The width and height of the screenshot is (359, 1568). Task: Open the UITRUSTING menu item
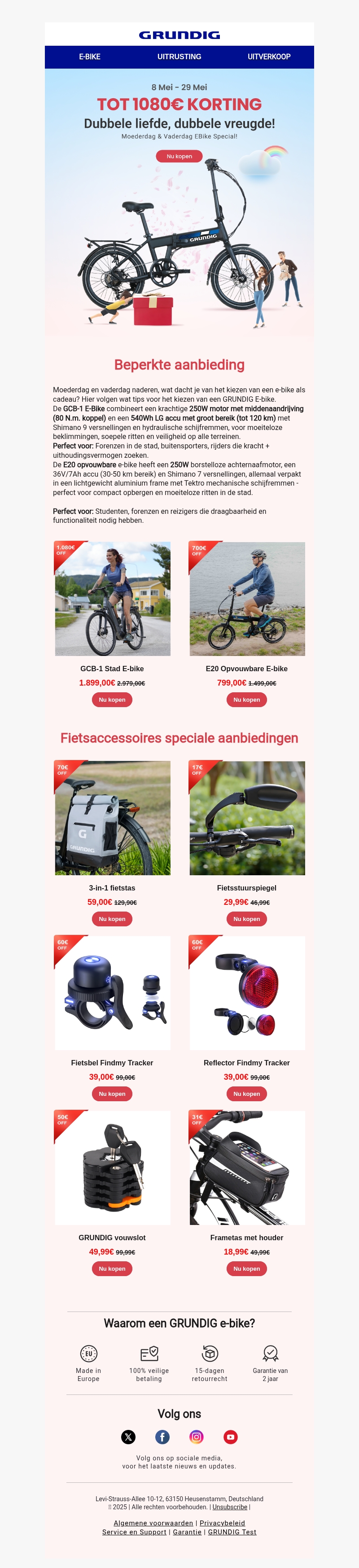pyautogui.click(x=179, y=56)
